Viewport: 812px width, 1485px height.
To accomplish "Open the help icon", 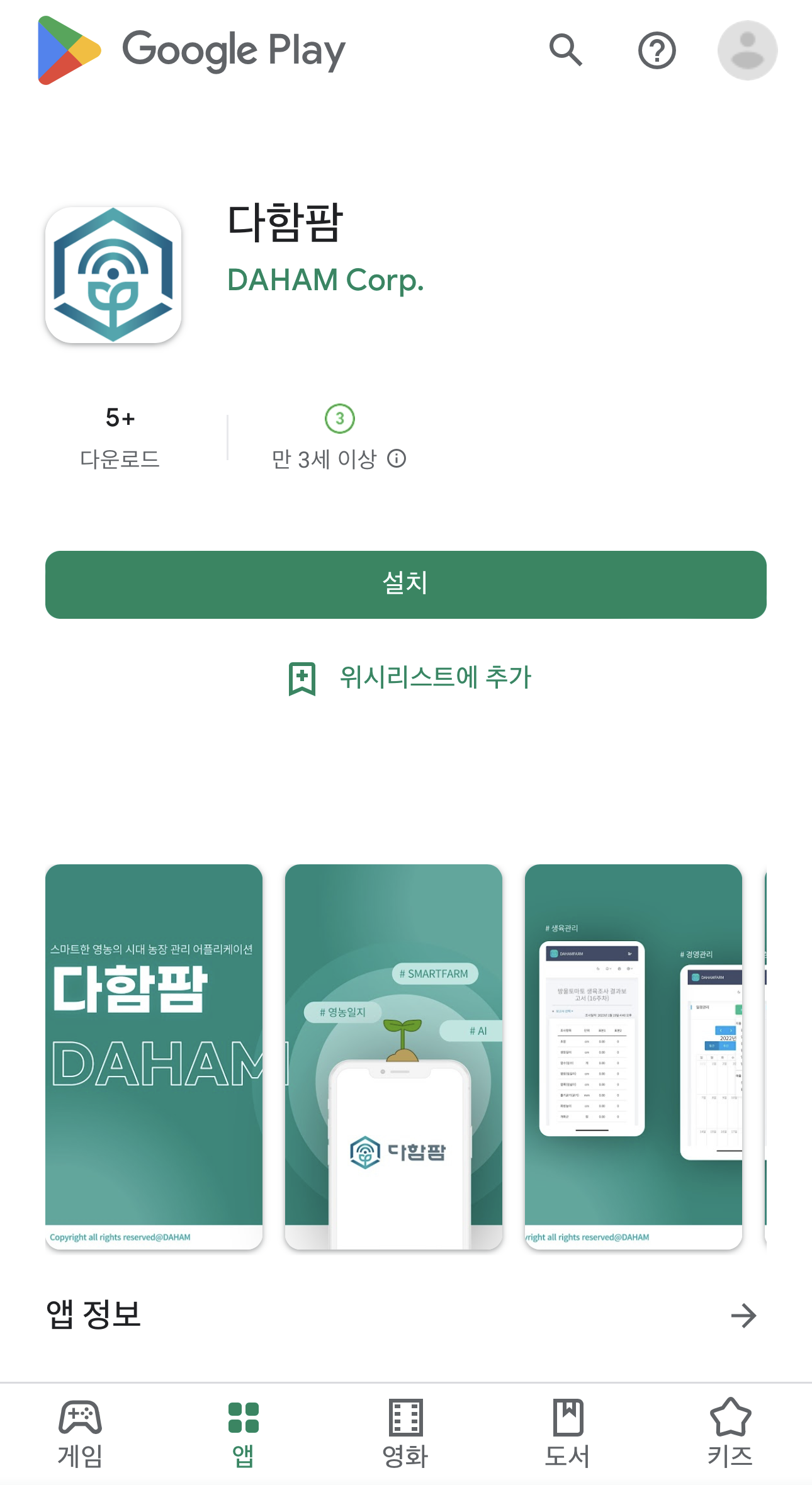I will pos(657,51).
